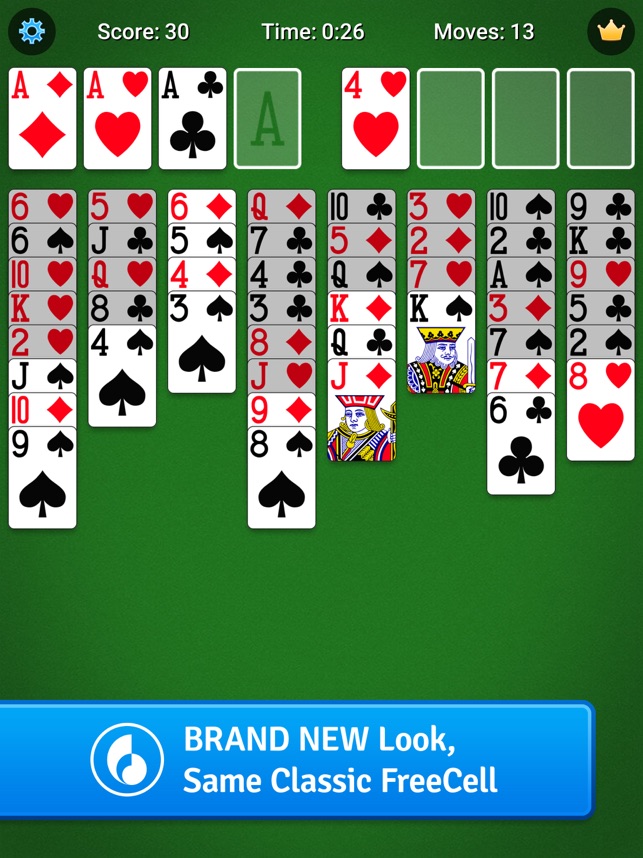Tap the BRAND NEW Look banner

[x=296, y=760]
